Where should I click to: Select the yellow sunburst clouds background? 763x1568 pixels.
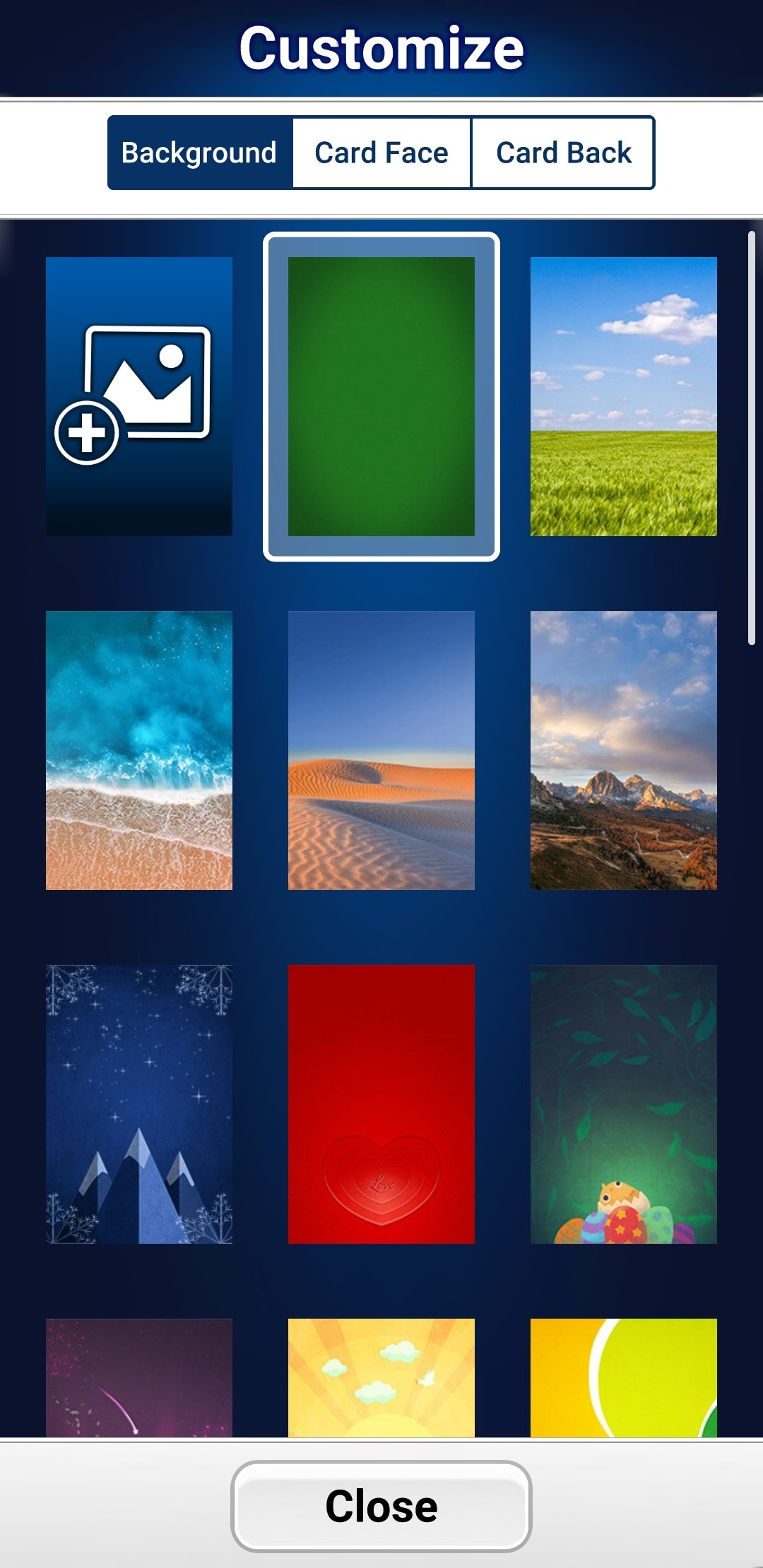click(381, 1377)
